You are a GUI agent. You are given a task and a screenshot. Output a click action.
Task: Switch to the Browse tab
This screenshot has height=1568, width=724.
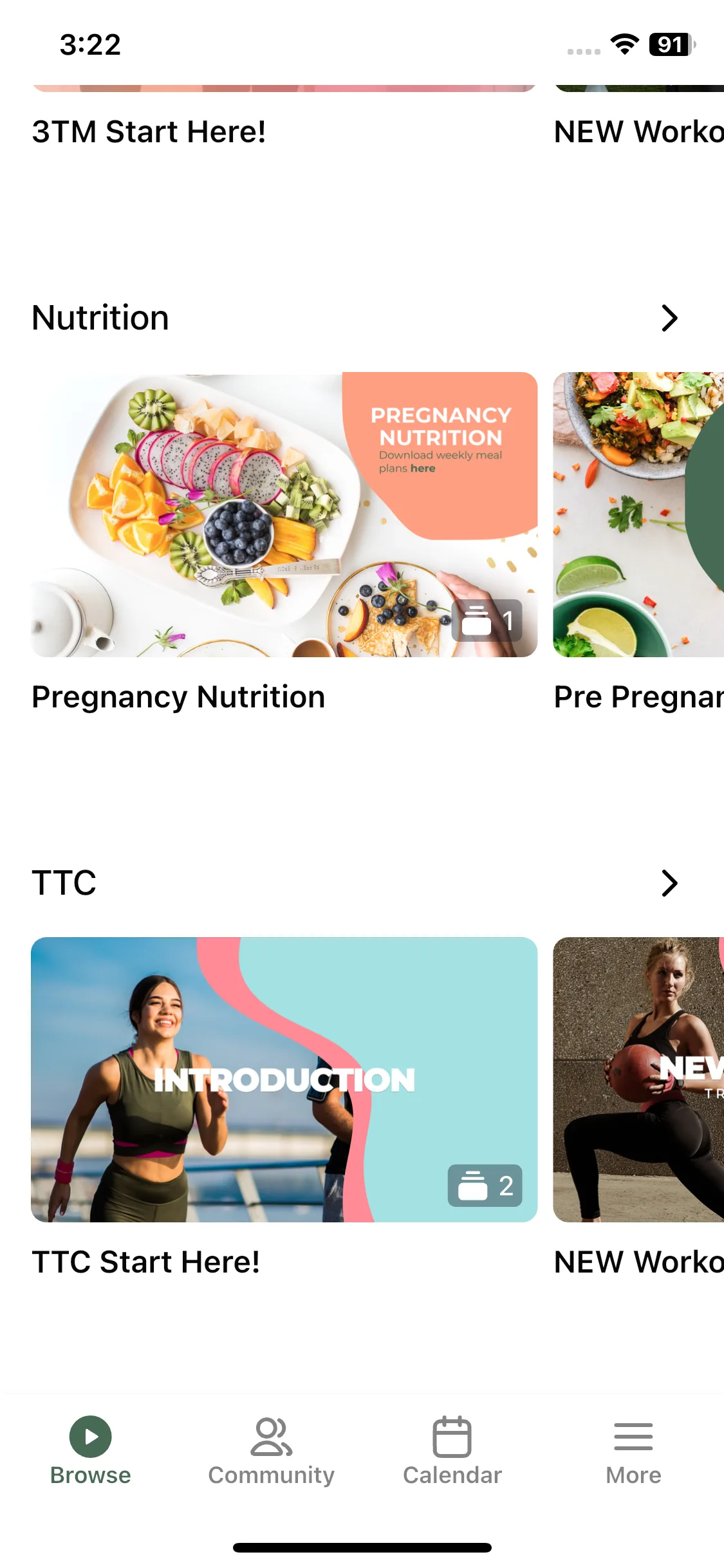[x=90, y=1451]
